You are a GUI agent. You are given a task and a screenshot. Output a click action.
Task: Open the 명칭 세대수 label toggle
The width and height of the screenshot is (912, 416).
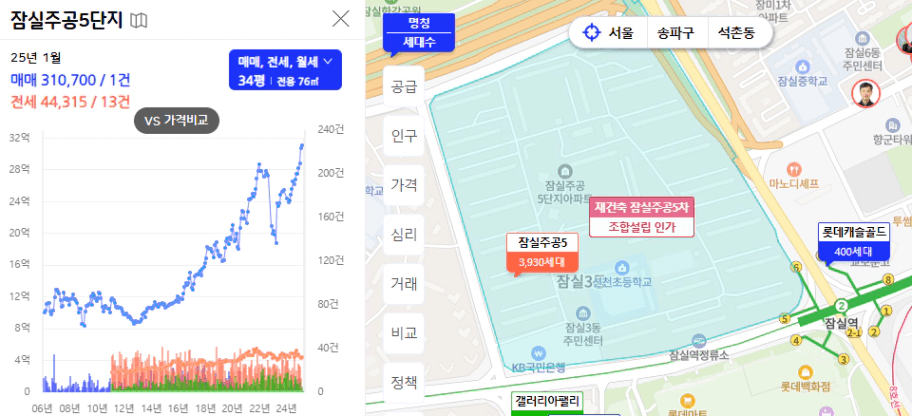[x=418, y=32]
